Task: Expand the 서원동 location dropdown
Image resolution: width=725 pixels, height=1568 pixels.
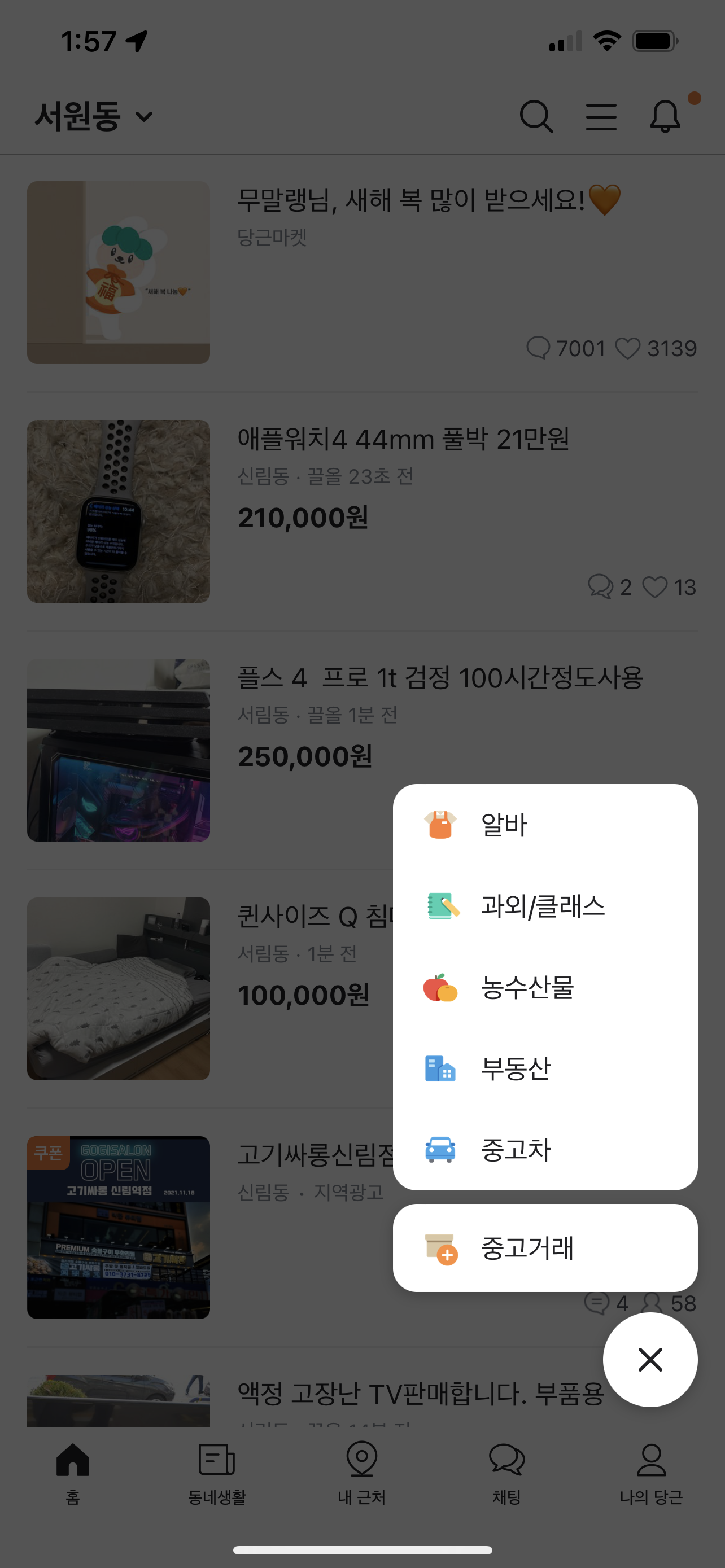Action: point(94,116)
